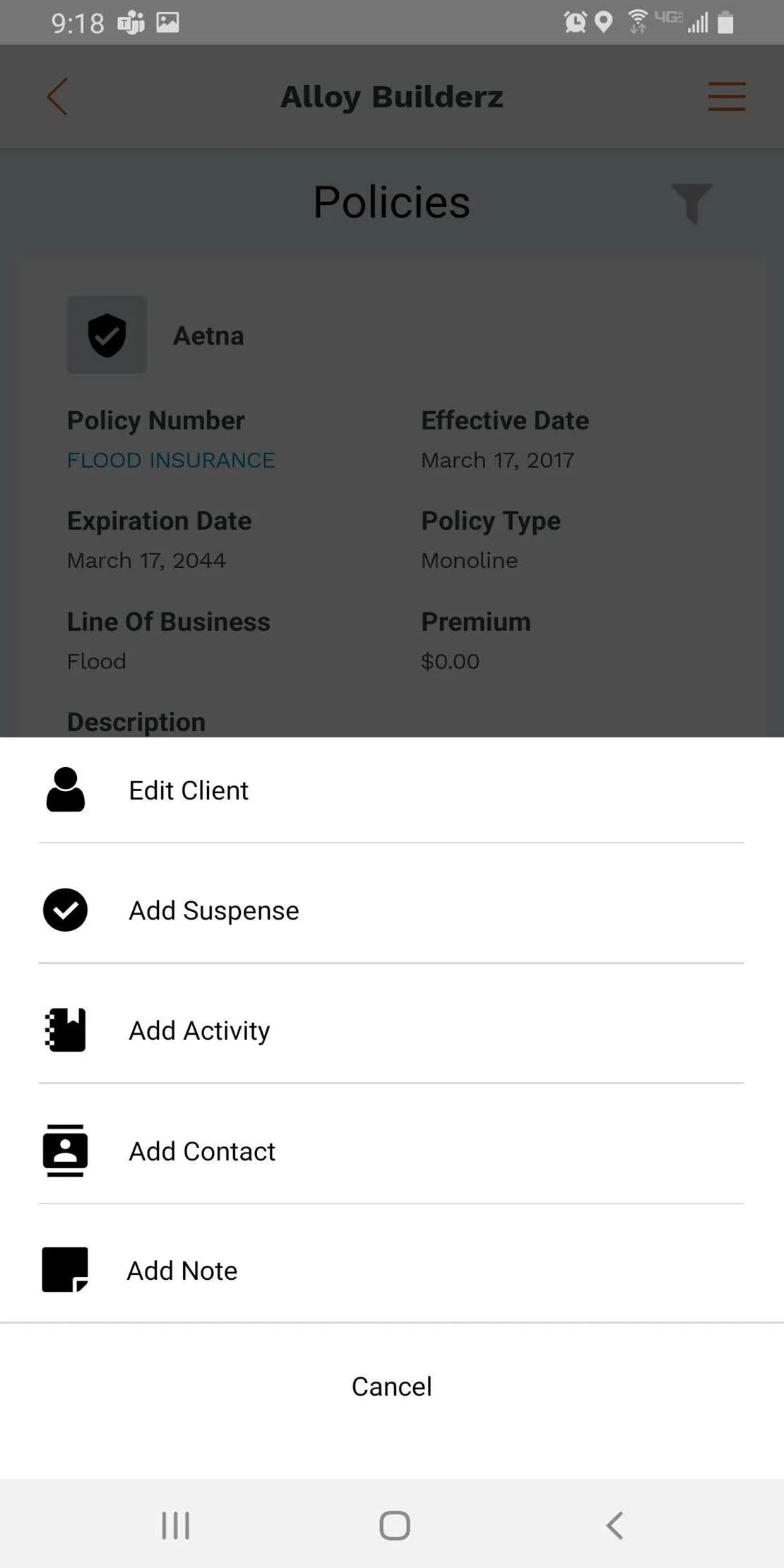Open the FLOOD INSURANCE policy link
Image resolution: width=784 pixels, height=1568 pixels.
point(171,459)
